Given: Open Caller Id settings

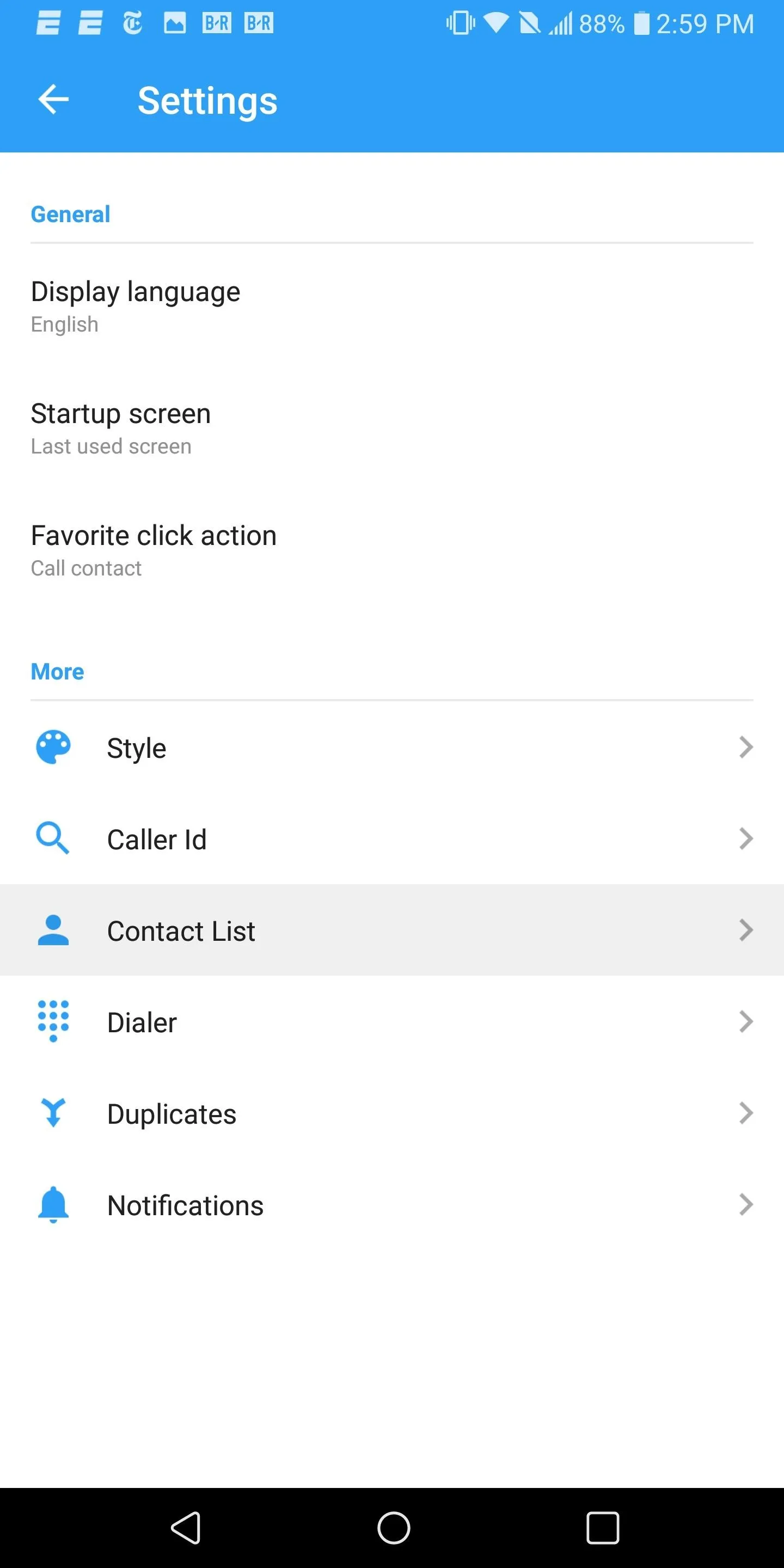Looking at the screenshot, I should 392,839.
